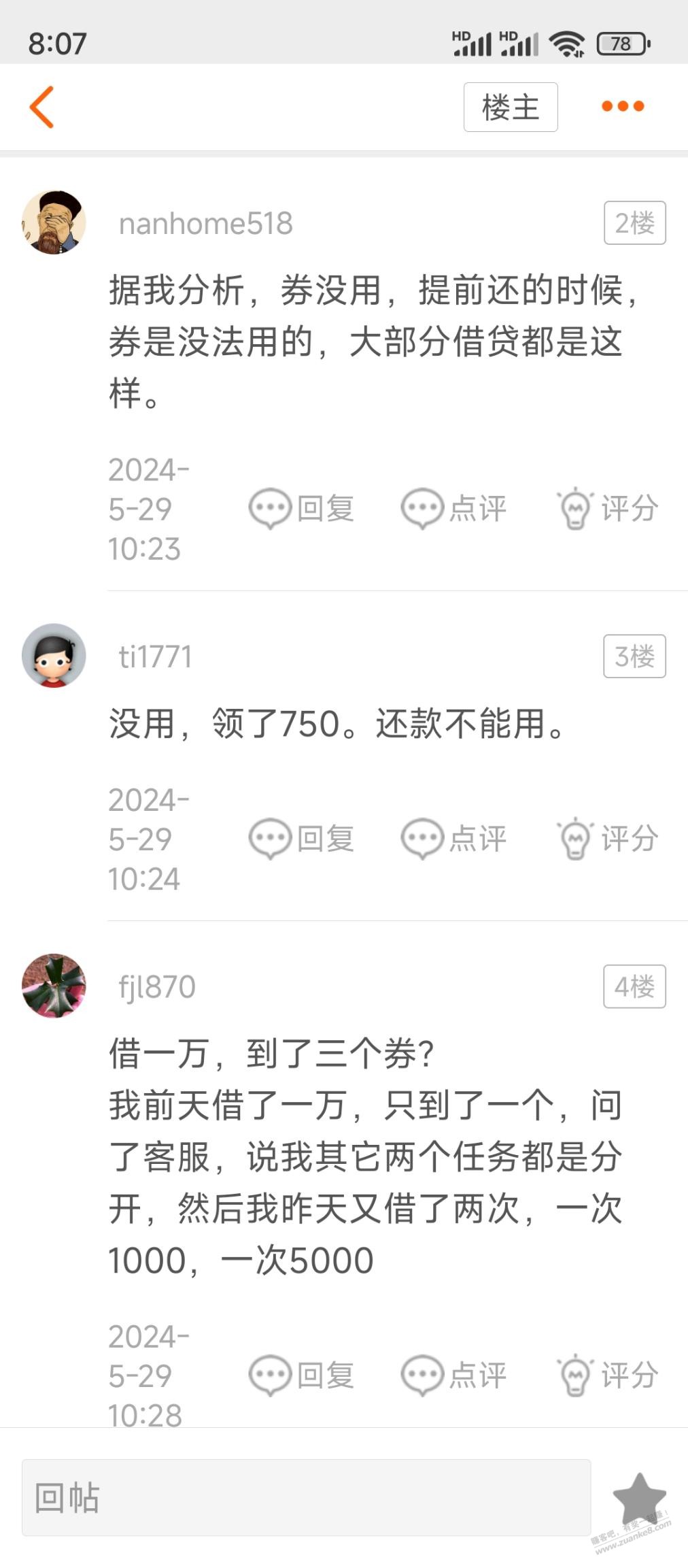Tap 点评 under ti1771's comment
Screen dimensions: 688x1568
tap(454, 838)
